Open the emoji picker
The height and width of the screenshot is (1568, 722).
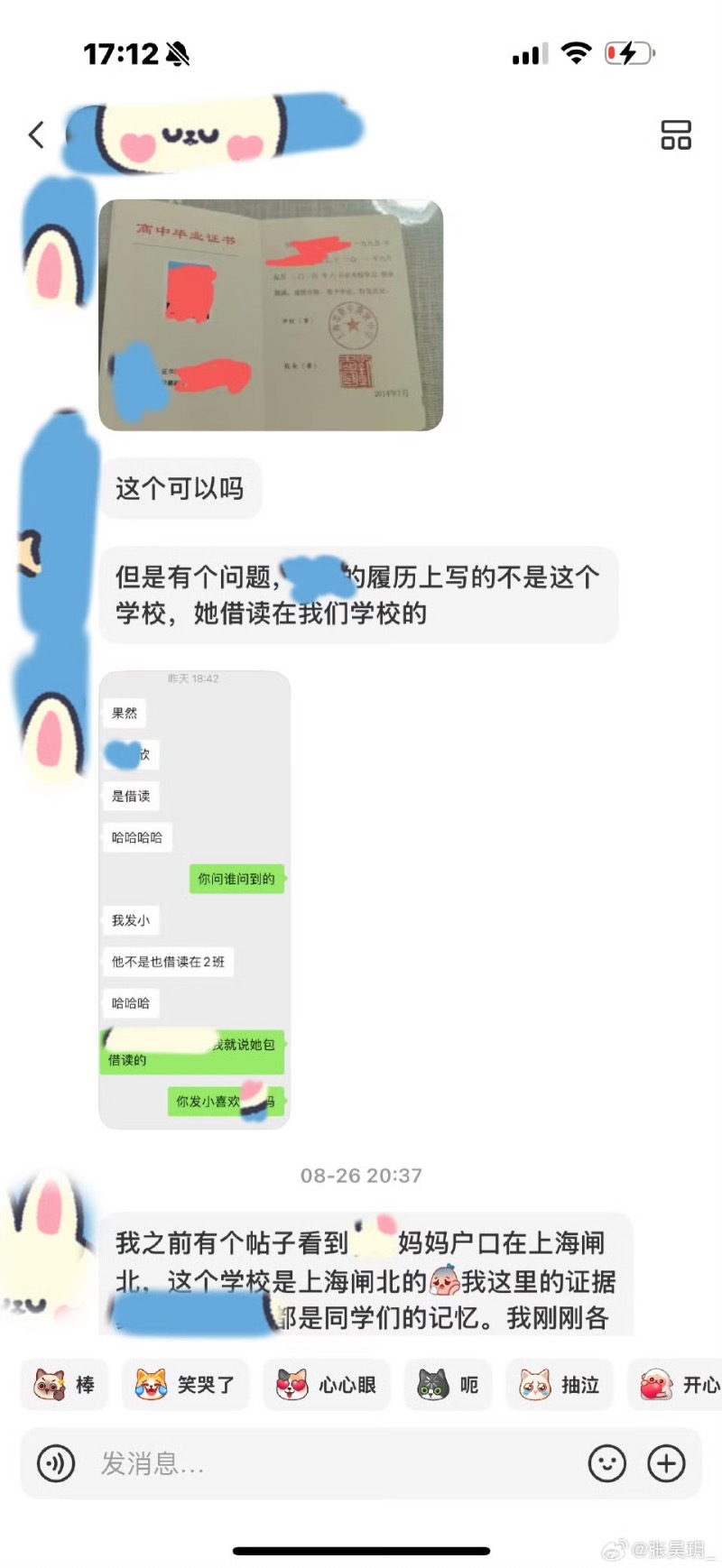tap(607, 1463)
